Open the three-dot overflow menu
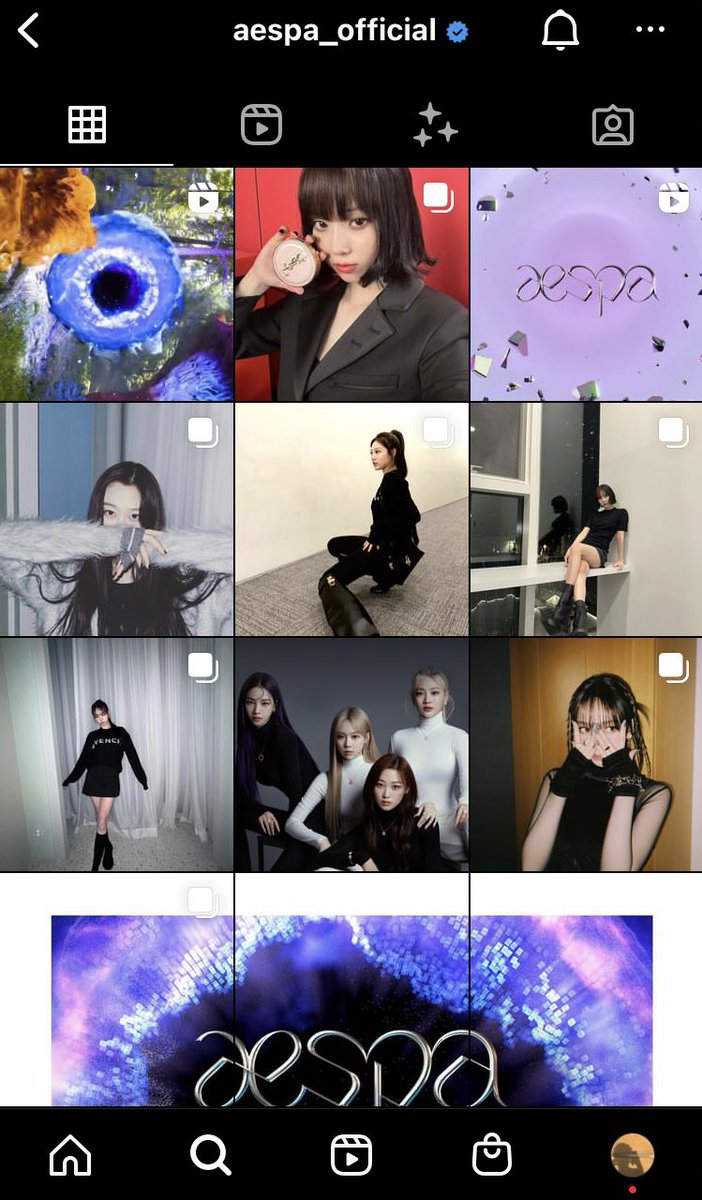 click(650, 30)
